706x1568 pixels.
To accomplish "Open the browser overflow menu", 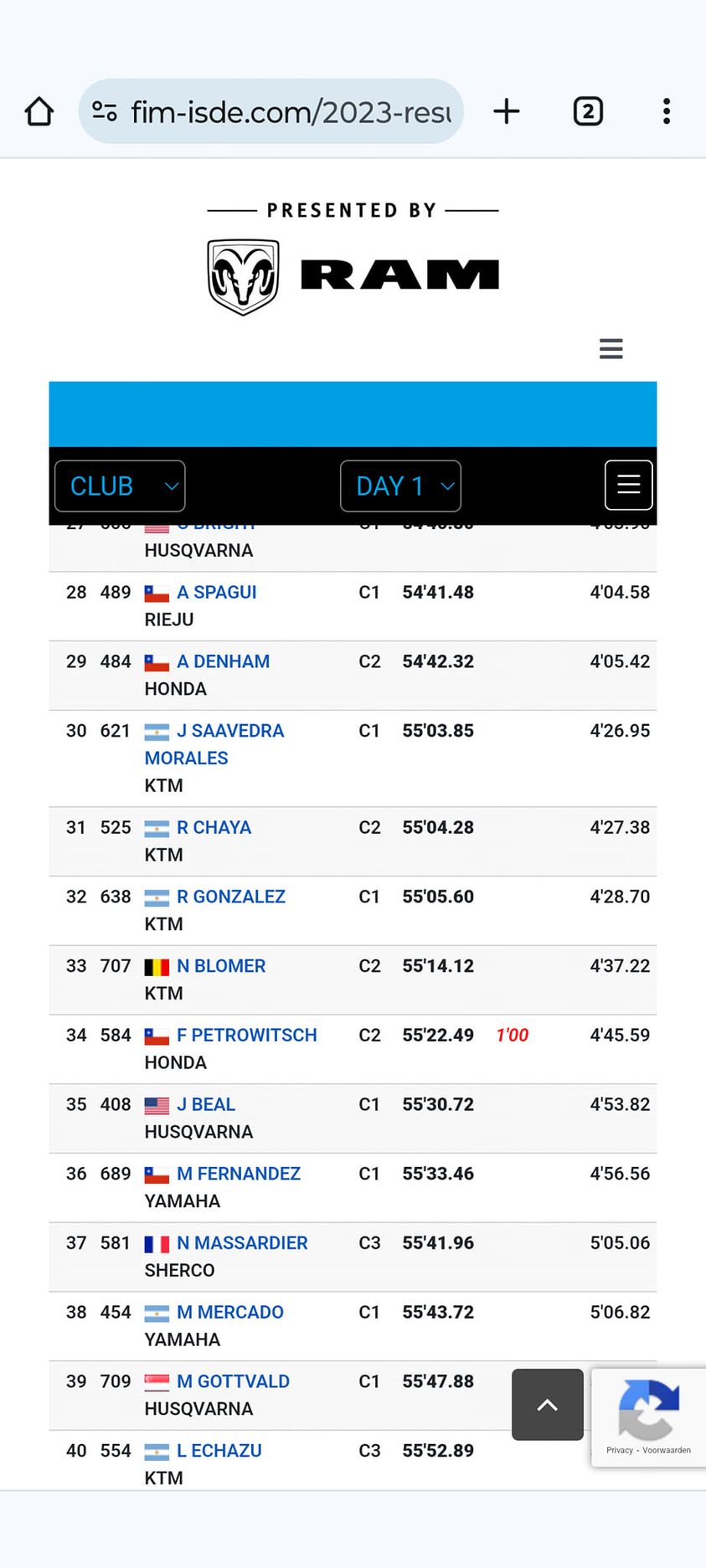I will click(x=667, y=111).
